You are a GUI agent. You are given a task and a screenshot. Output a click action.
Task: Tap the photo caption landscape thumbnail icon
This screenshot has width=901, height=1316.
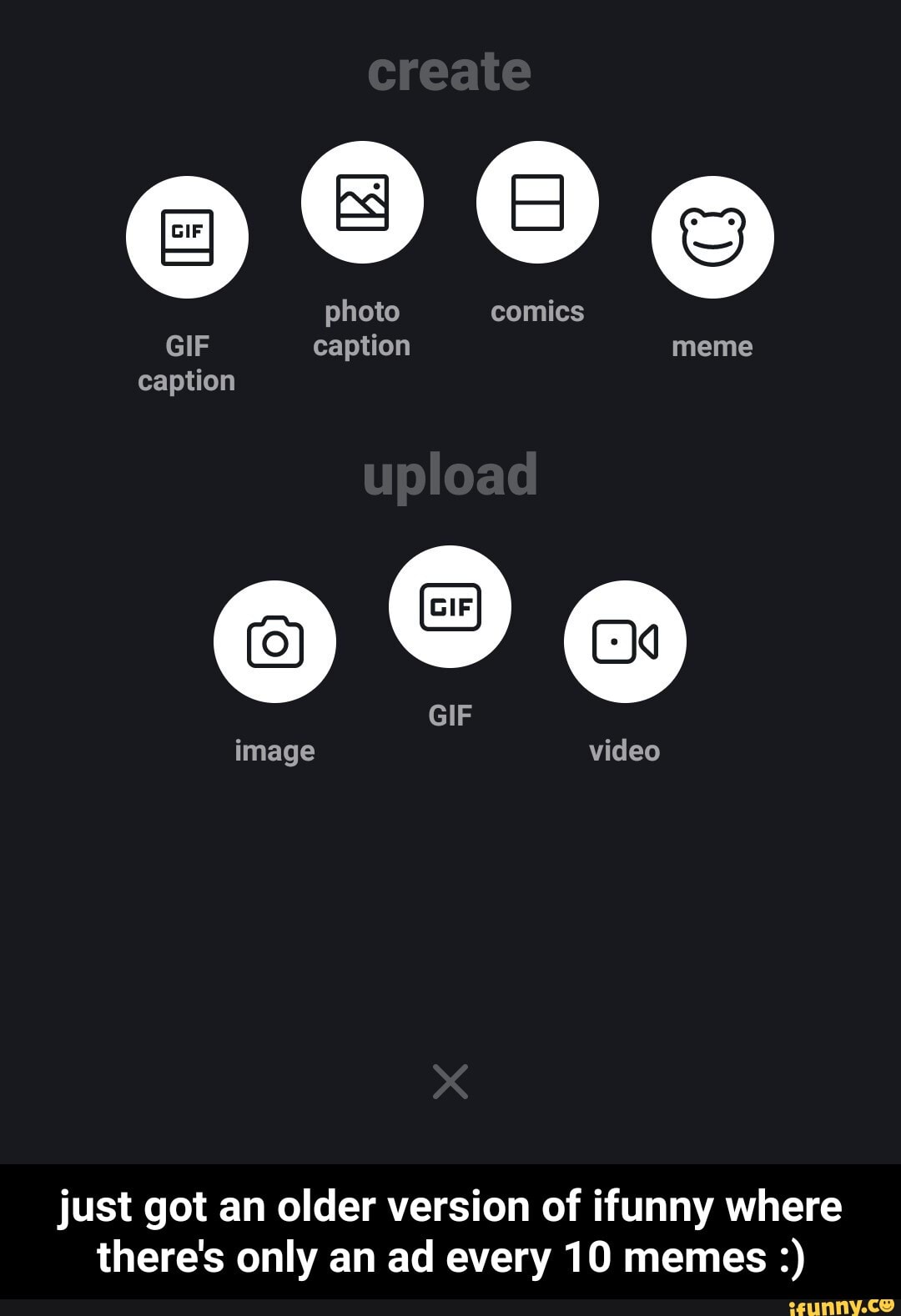tap(362, 201)
